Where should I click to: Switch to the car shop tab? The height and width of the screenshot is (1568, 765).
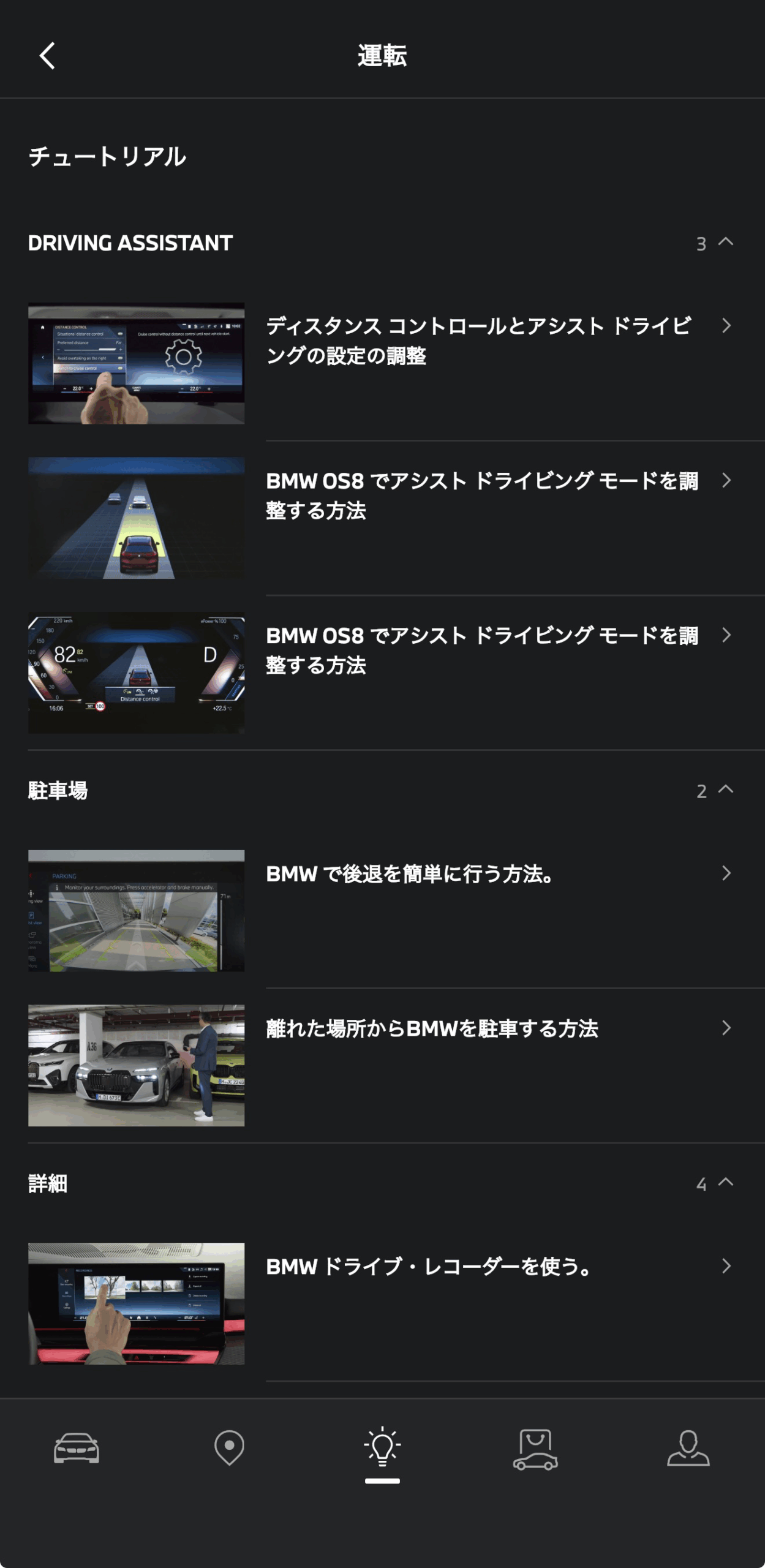(535, 1449)
